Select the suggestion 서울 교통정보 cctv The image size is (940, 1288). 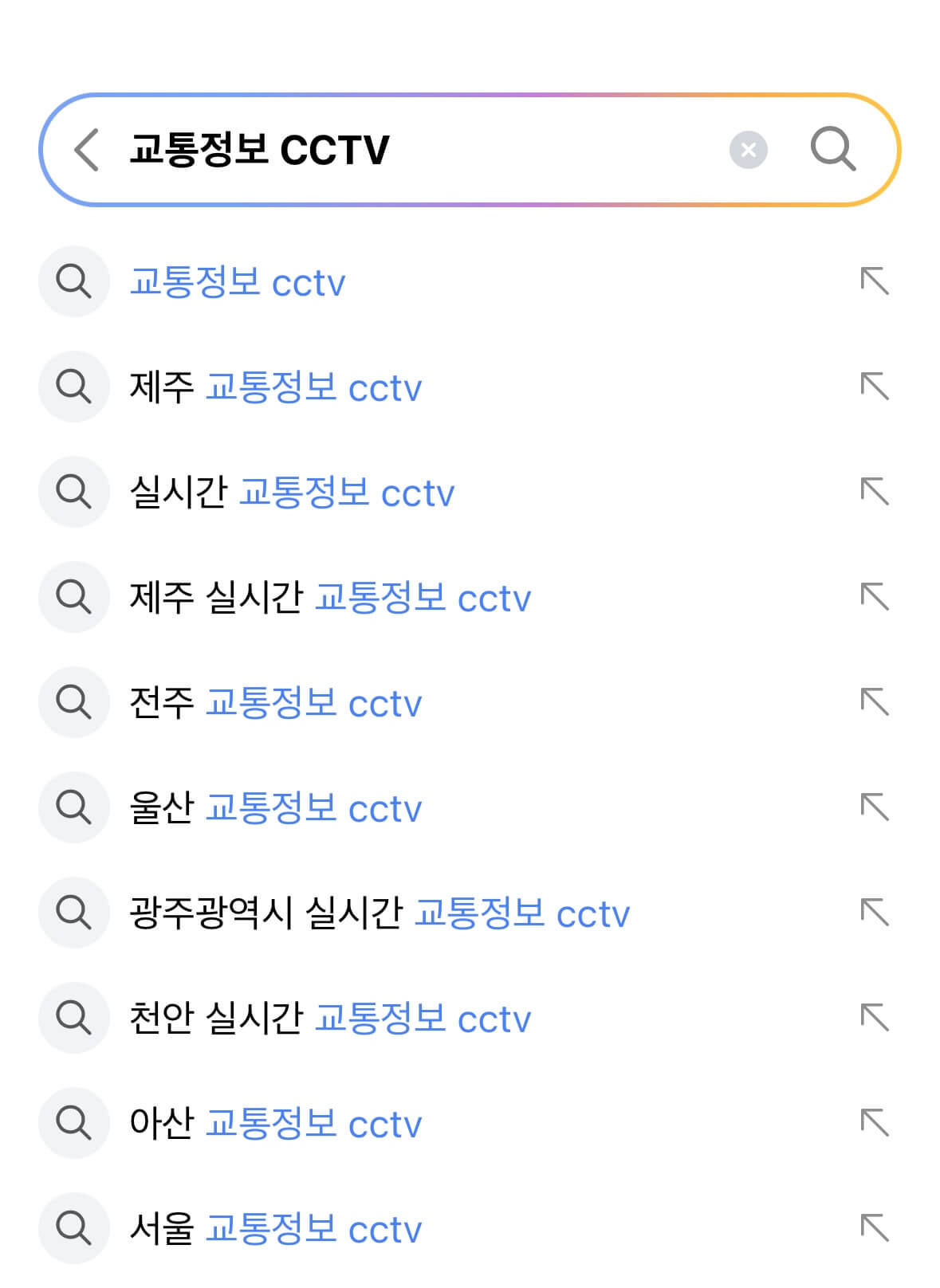[276, 1230]
